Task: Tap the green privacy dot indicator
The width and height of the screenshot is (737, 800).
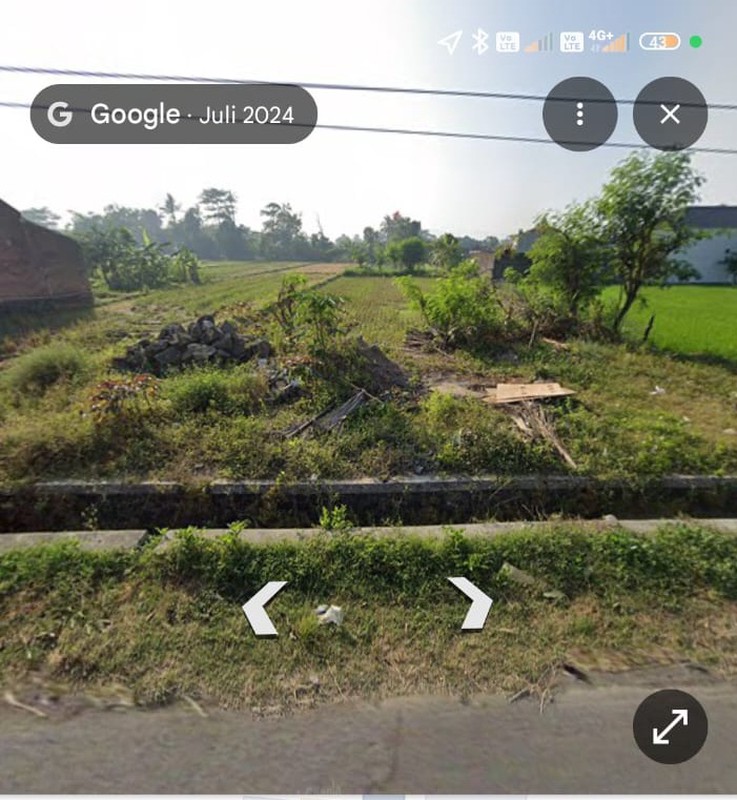Action: tap(695, 42)
